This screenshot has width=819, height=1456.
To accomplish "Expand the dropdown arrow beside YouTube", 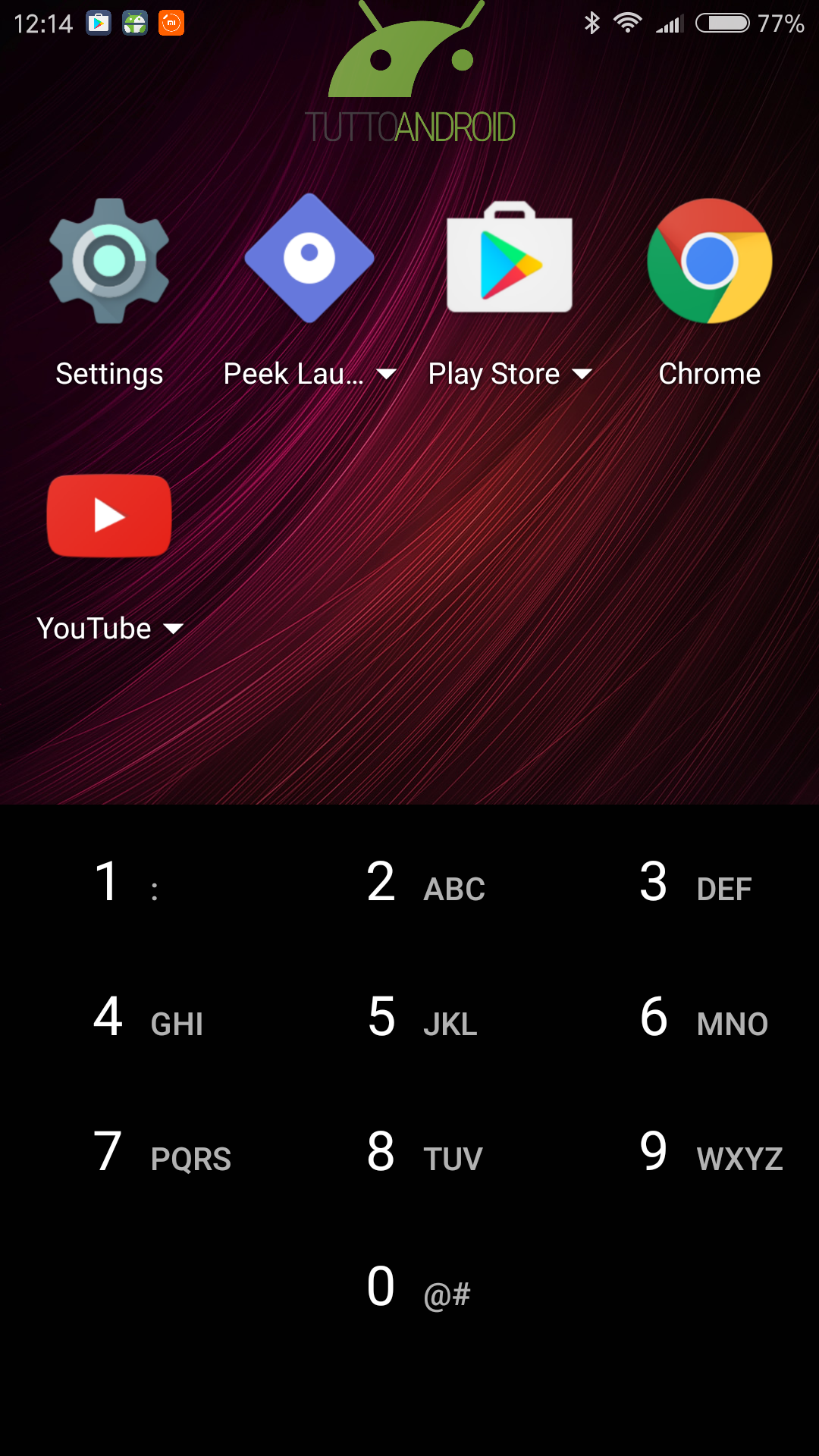I will [174, 629].
